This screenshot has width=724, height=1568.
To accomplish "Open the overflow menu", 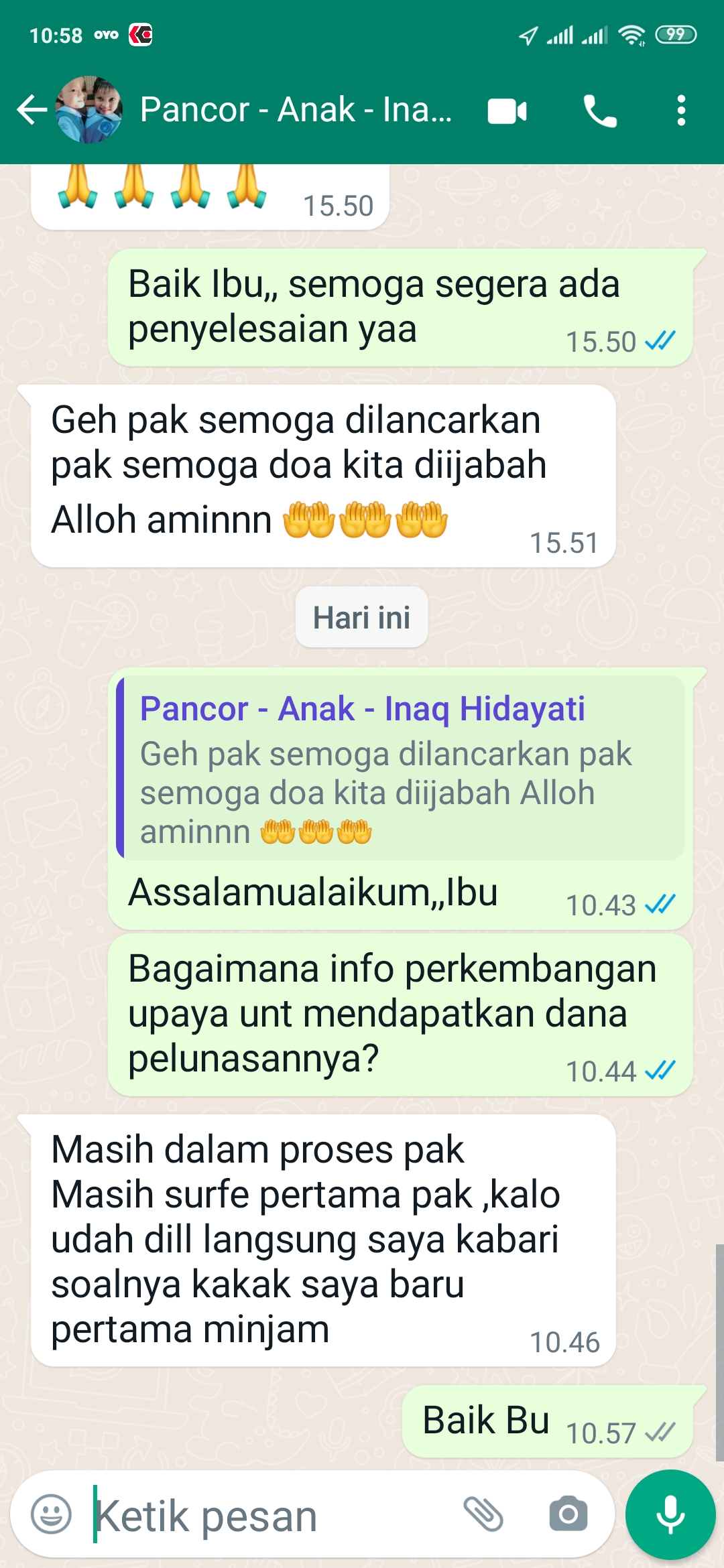I will pyautogui.click(x=681, y=111).
